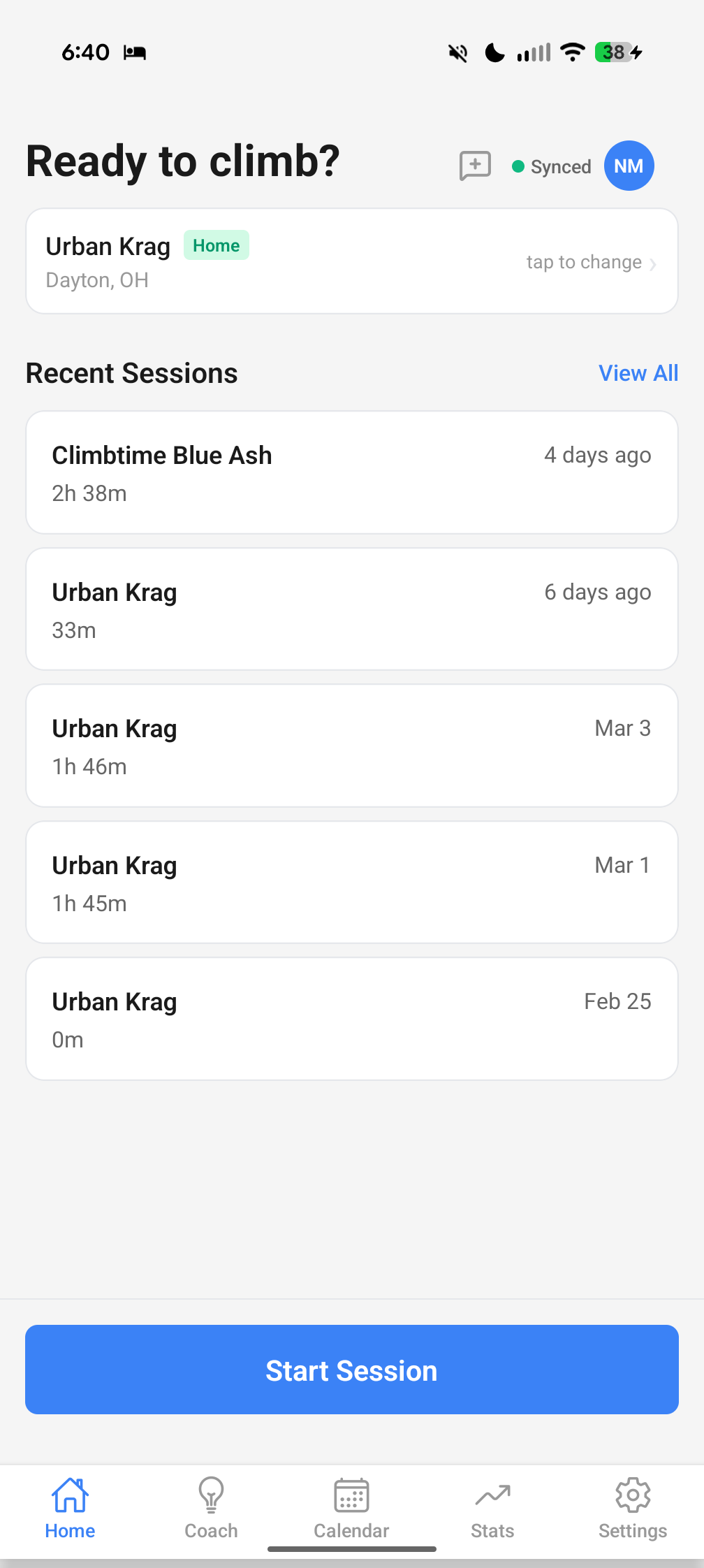Open the feedback comment icon
704x1568 pixels.
coord(475,166)
